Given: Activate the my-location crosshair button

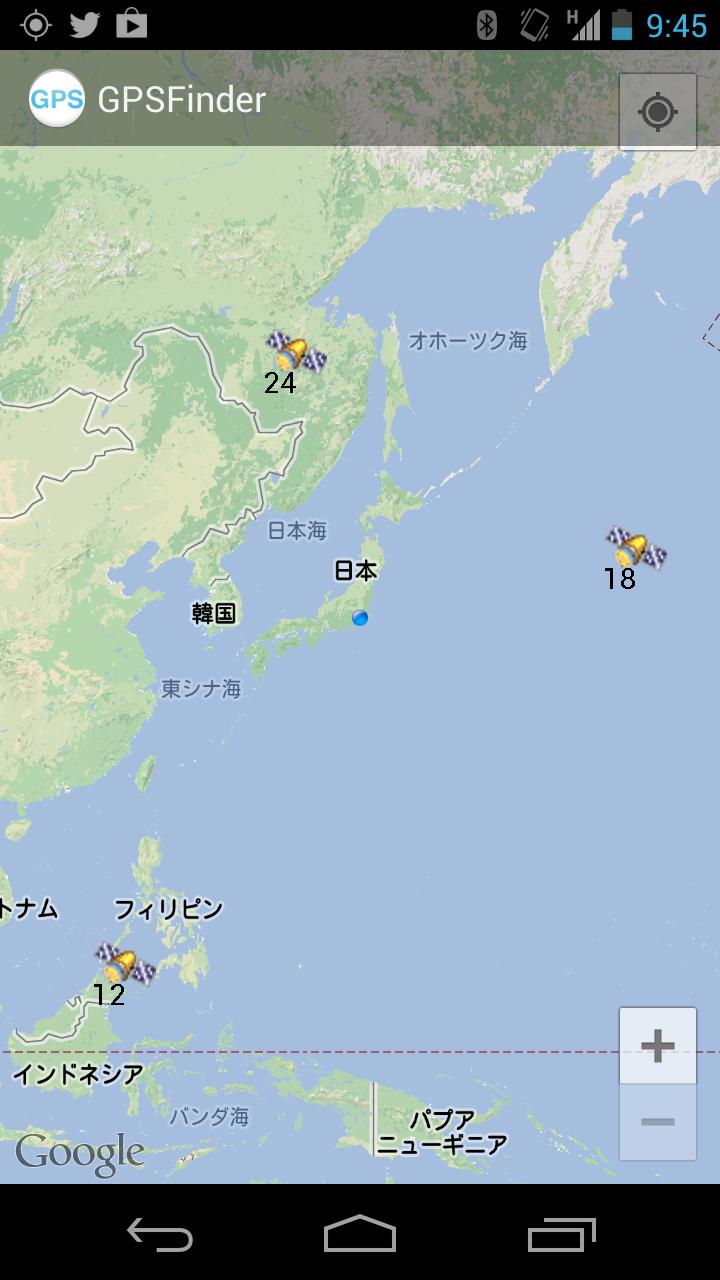Looking at the screenshot, I should [x=658, y=111].
